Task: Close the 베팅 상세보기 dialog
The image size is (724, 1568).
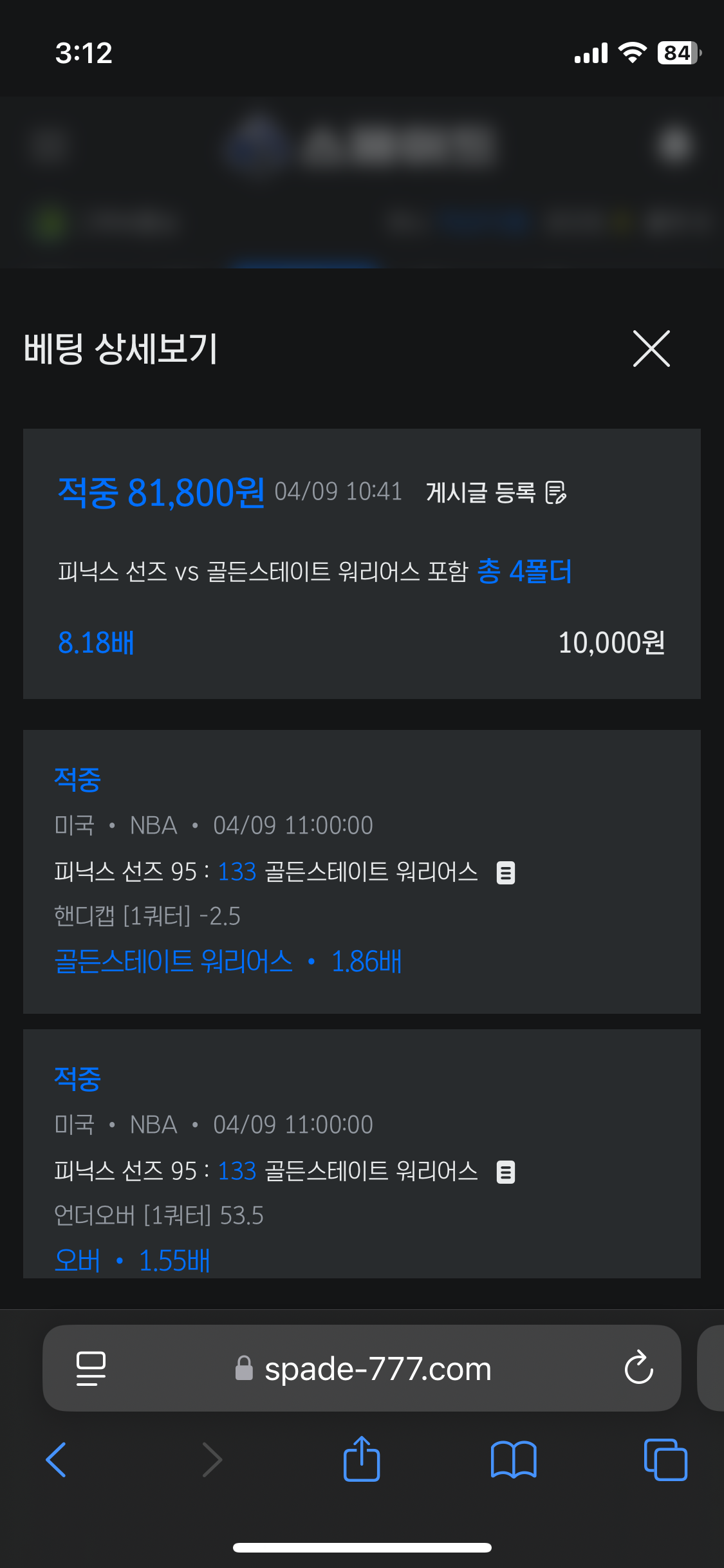Action: click(651, 348)
